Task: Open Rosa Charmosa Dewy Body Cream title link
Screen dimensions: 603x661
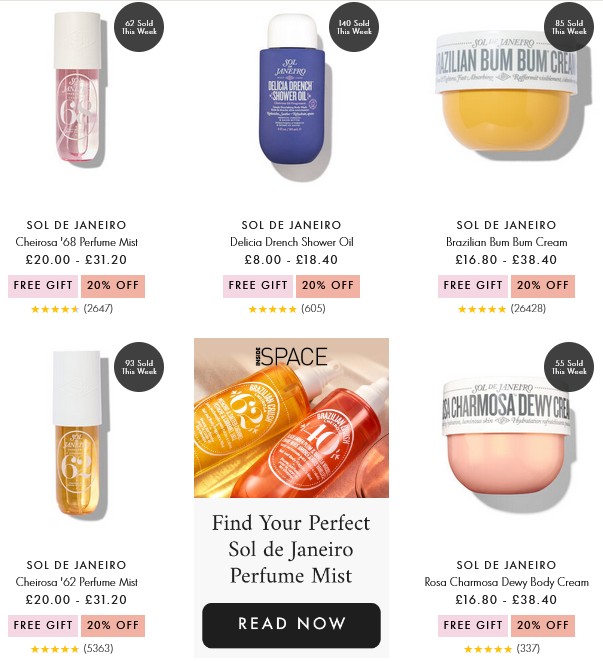Action: [506, 582]
